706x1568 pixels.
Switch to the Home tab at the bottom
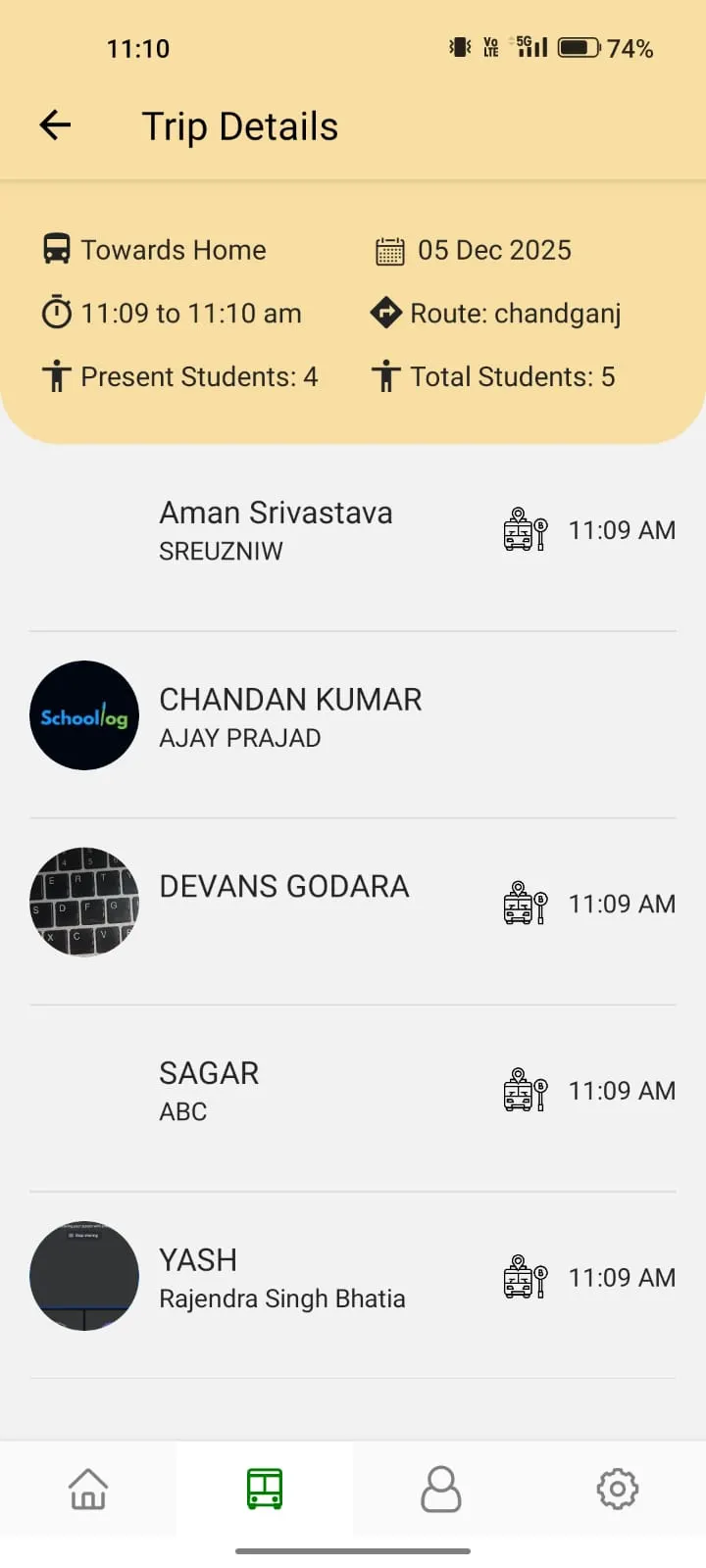point(88,1490)
